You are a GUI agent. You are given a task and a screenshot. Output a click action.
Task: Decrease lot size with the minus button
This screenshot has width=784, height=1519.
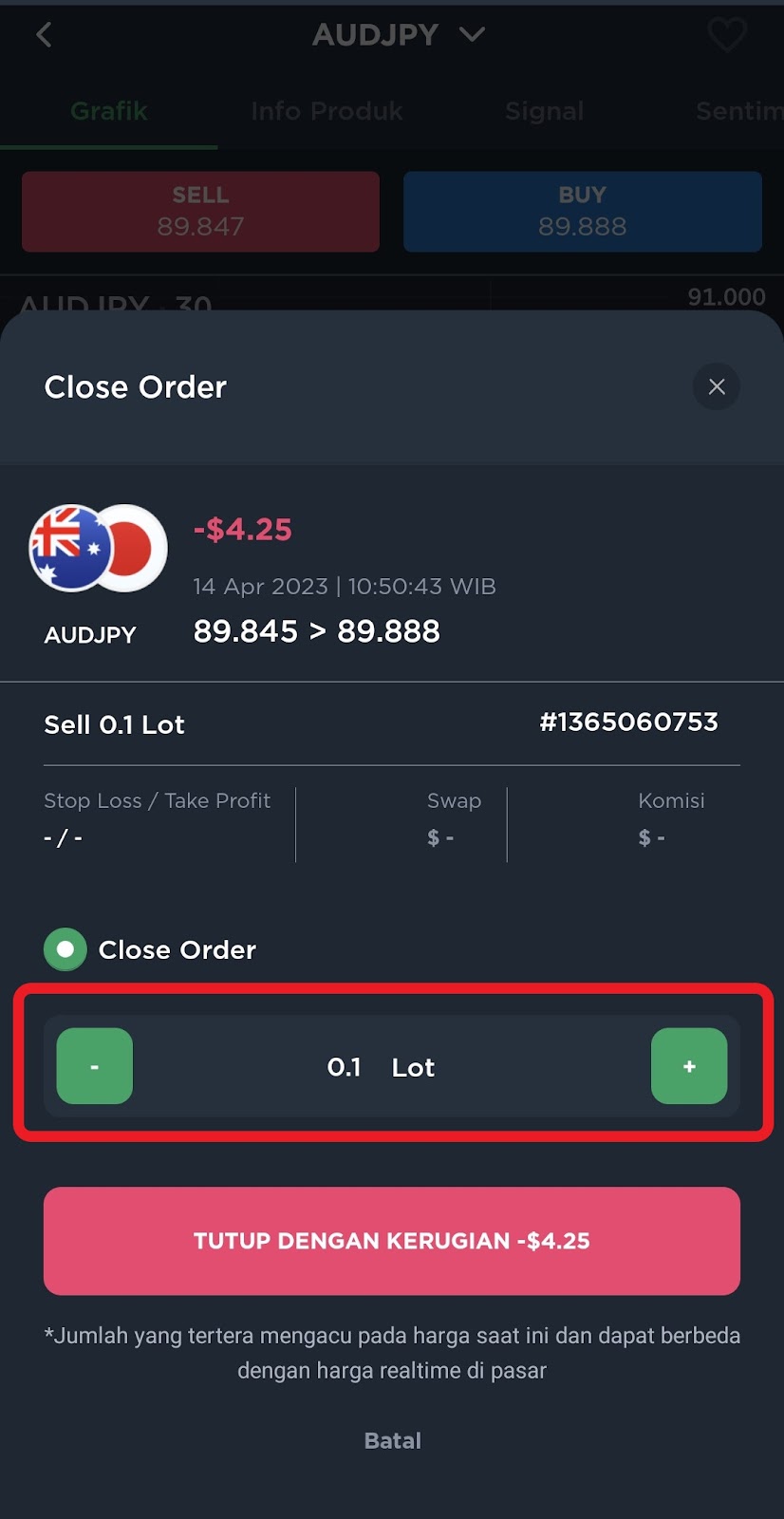(95, 1066)
